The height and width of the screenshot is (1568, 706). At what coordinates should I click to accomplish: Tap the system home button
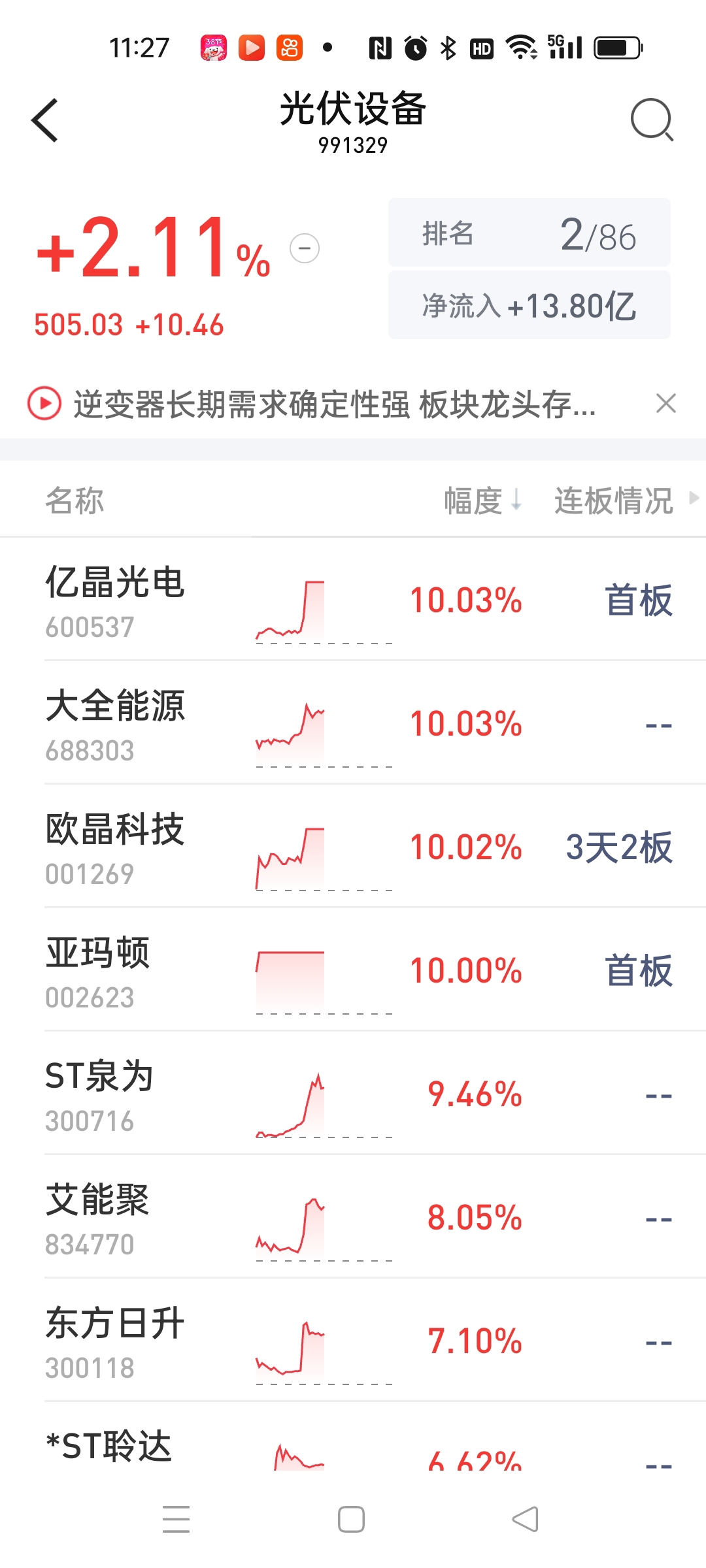click(x=351, y=1519)
